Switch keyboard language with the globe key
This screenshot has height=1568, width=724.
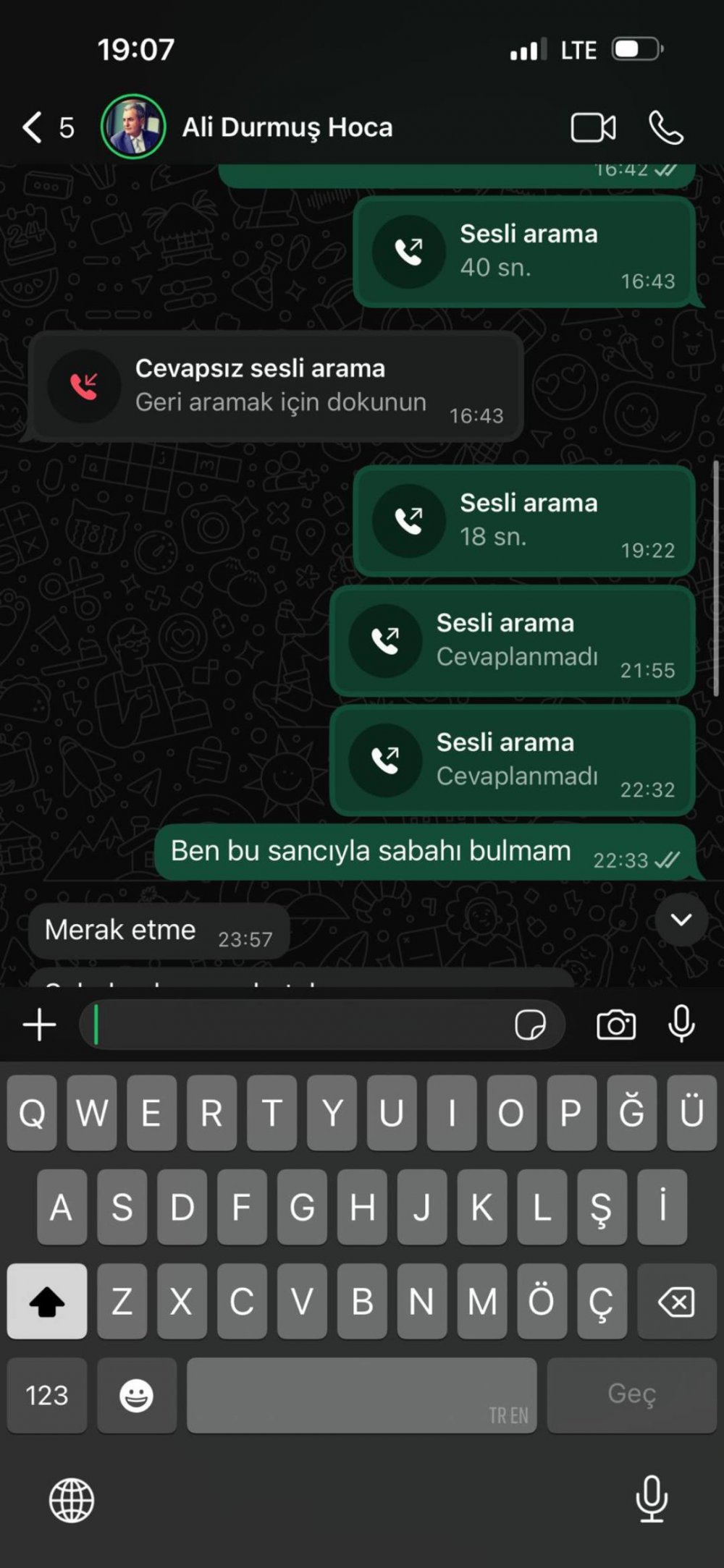(71, 1501)
